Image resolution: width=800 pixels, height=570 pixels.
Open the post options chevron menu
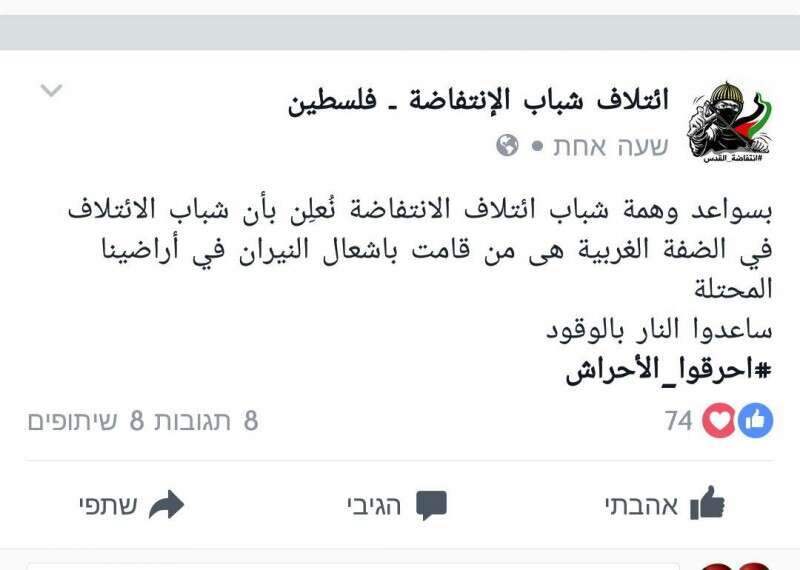[x=51, y=91]
